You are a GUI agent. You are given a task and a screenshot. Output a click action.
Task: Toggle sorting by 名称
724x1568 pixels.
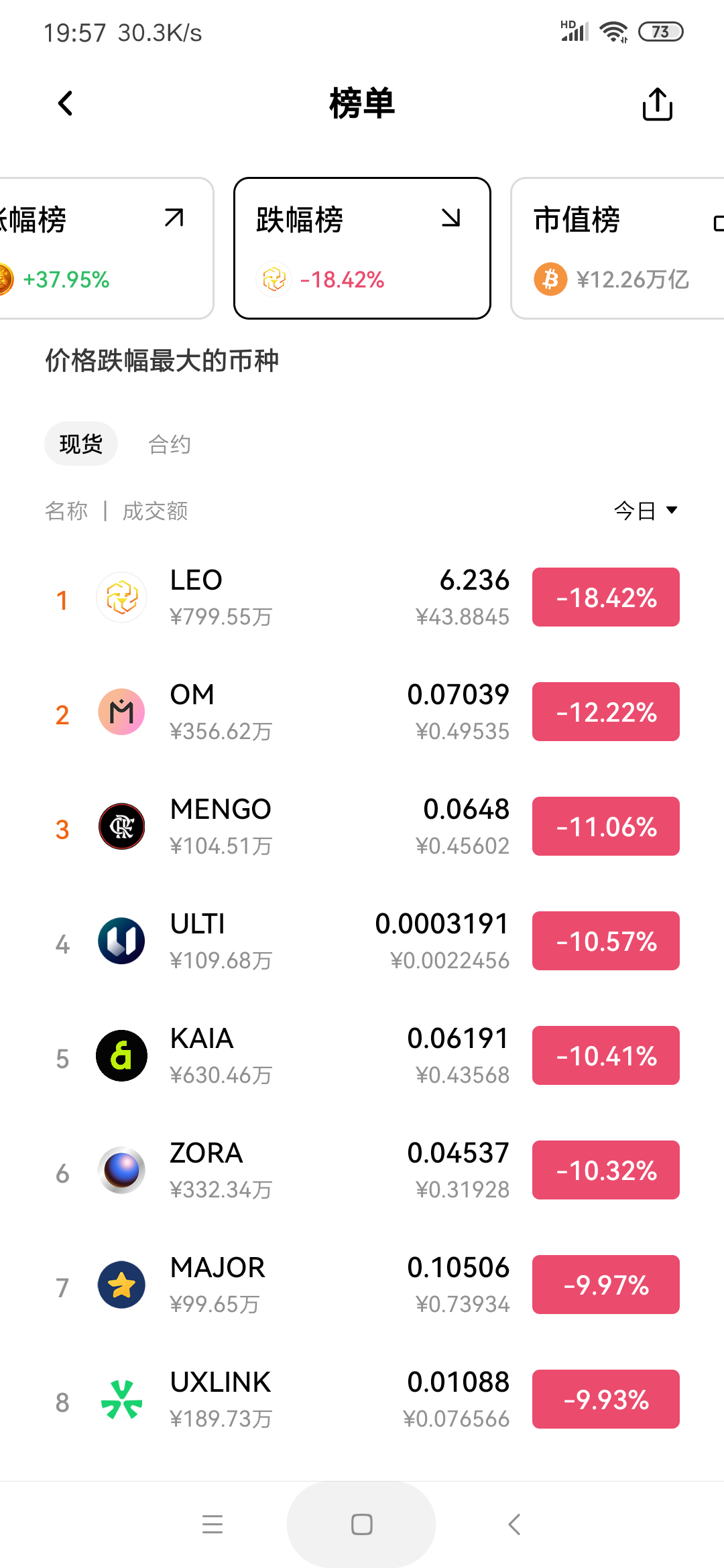click(x=66, y=511)
